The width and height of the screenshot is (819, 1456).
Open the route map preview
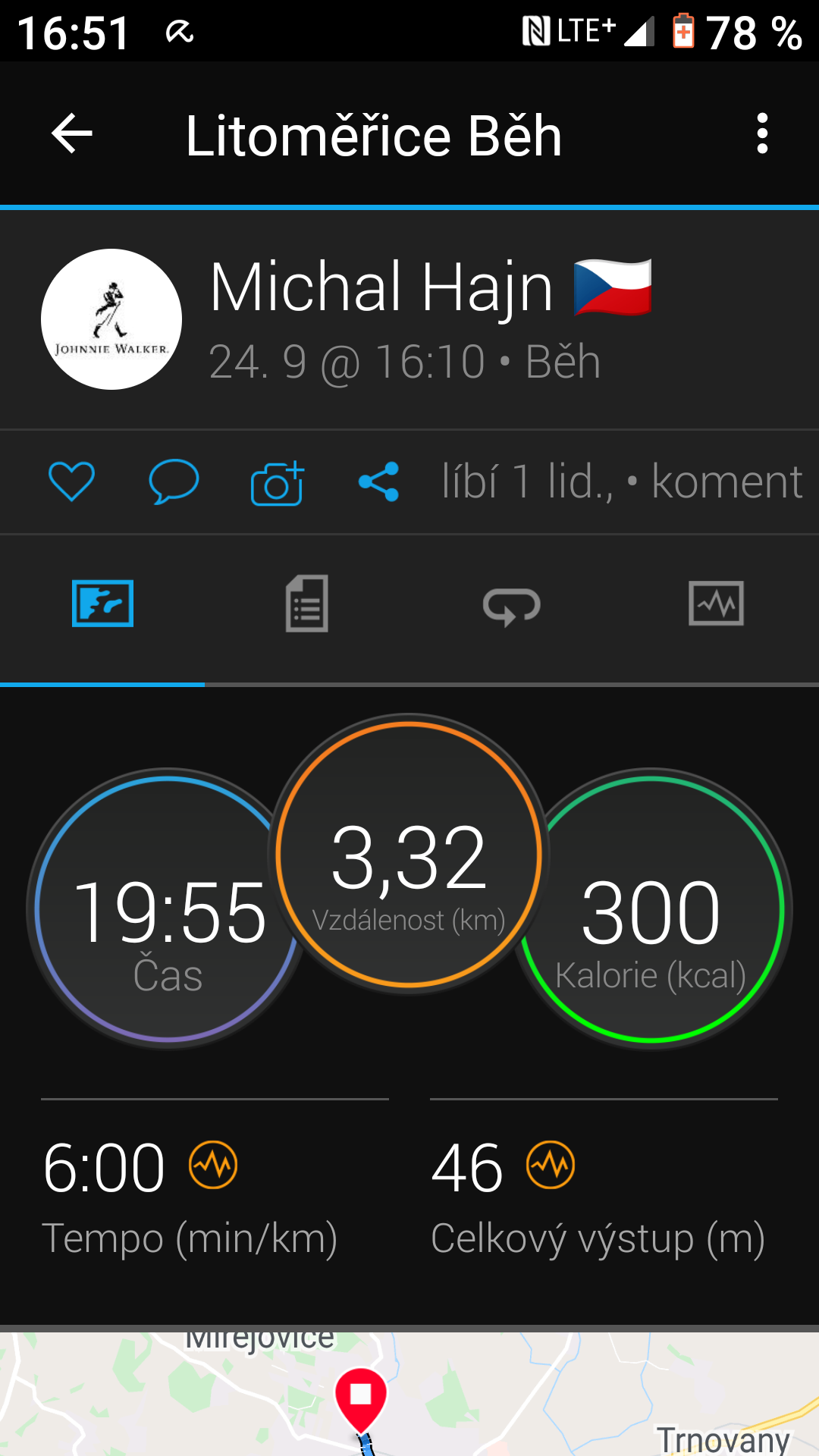click(x=409, y=1394)
